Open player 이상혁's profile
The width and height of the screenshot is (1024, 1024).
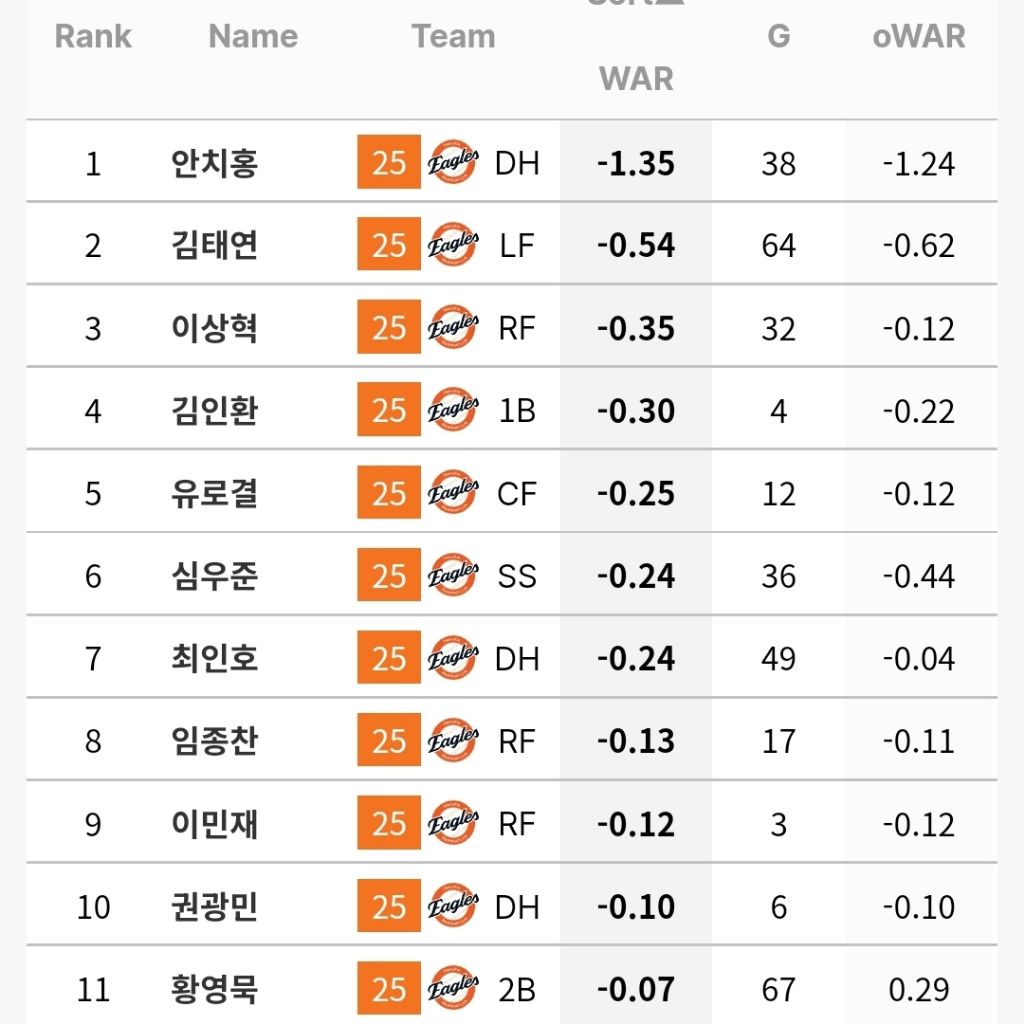click(x=214, y=328)
